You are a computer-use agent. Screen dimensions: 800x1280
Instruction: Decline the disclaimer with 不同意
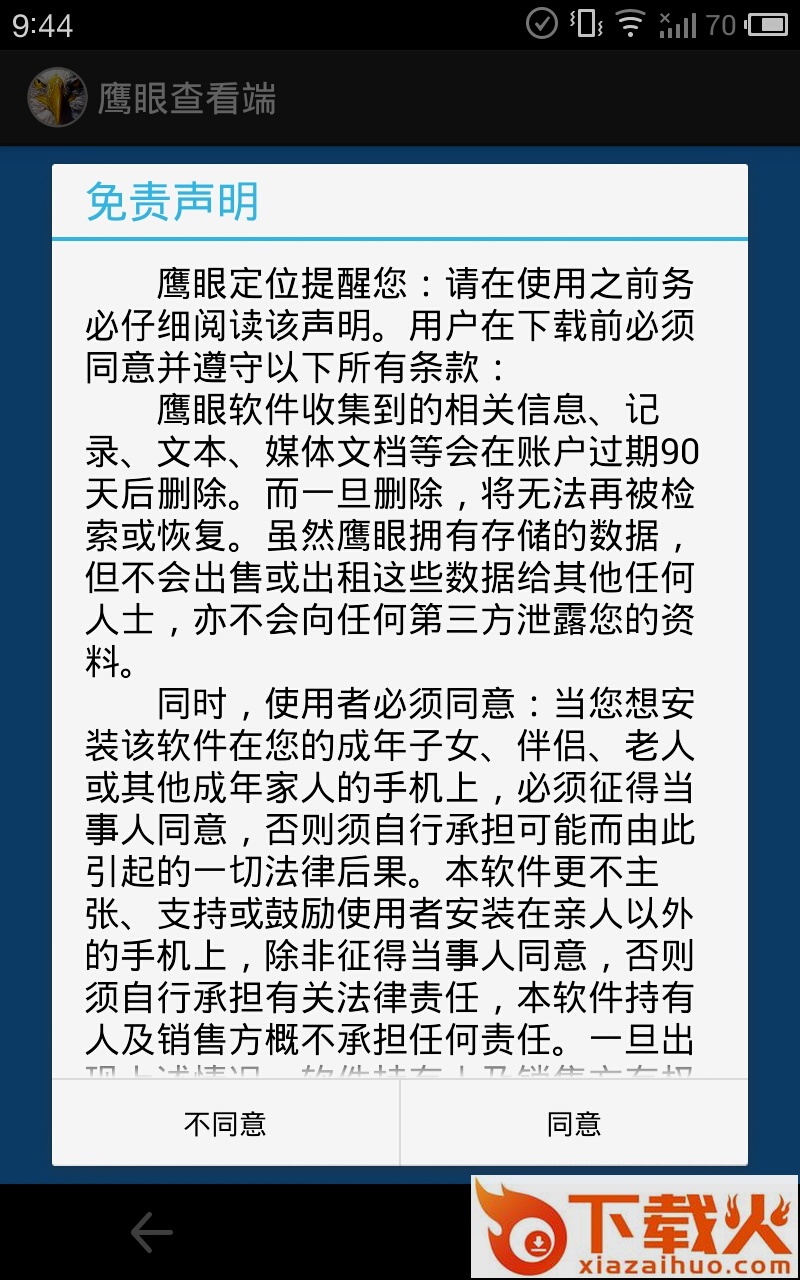click(x=226, y=1123)
